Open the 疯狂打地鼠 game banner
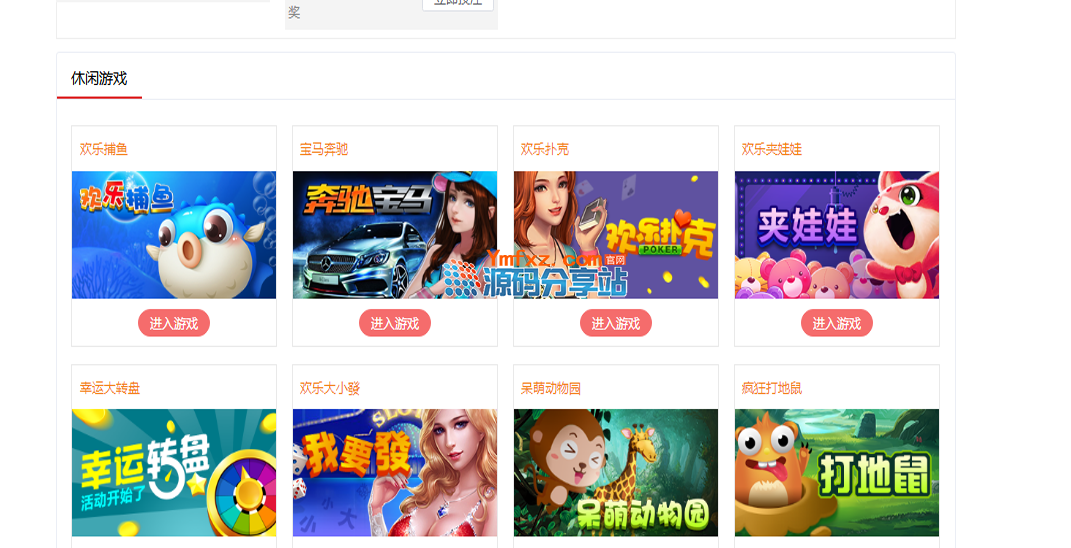The width and height of the screenshot is (1071, 548). click(x=837, y=472)
